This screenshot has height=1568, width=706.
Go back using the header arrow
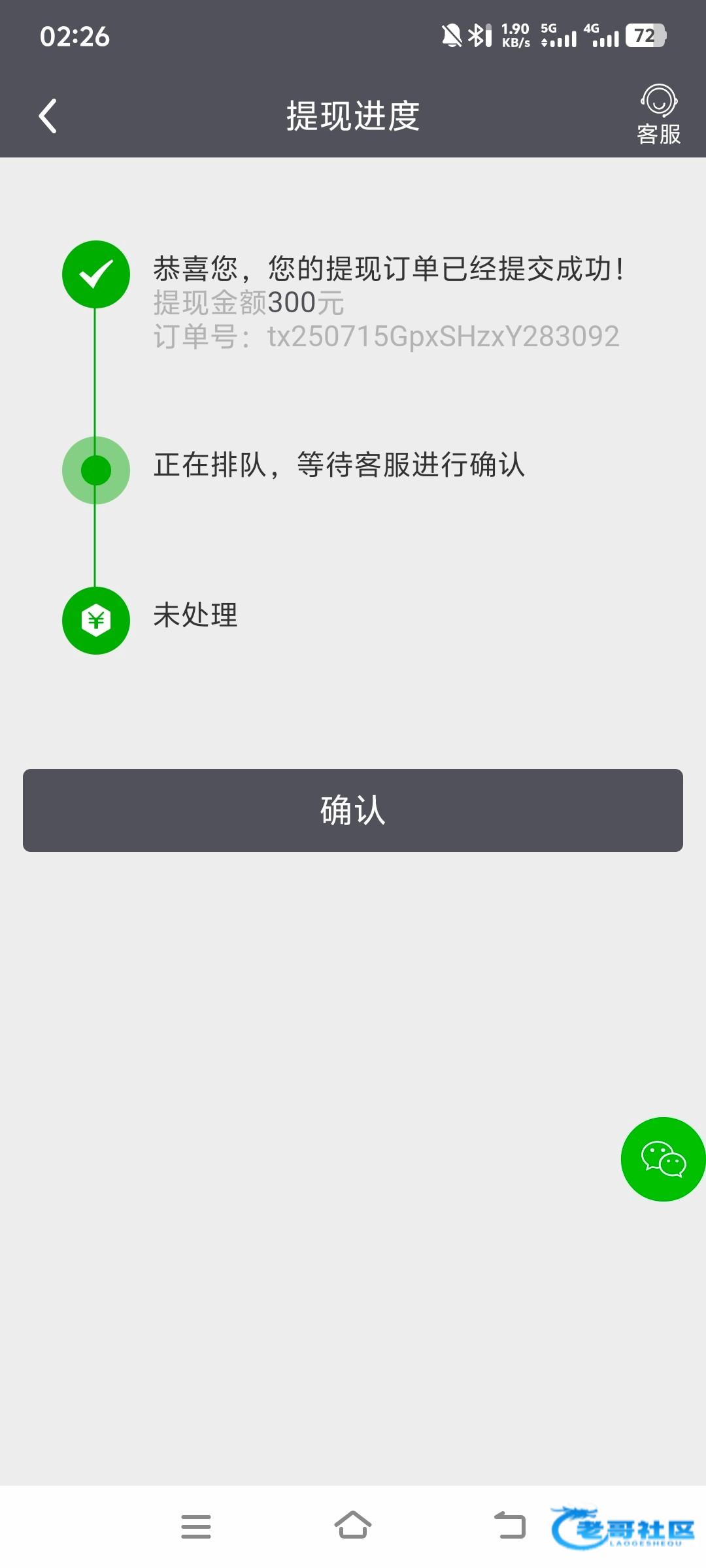(48, 116)
